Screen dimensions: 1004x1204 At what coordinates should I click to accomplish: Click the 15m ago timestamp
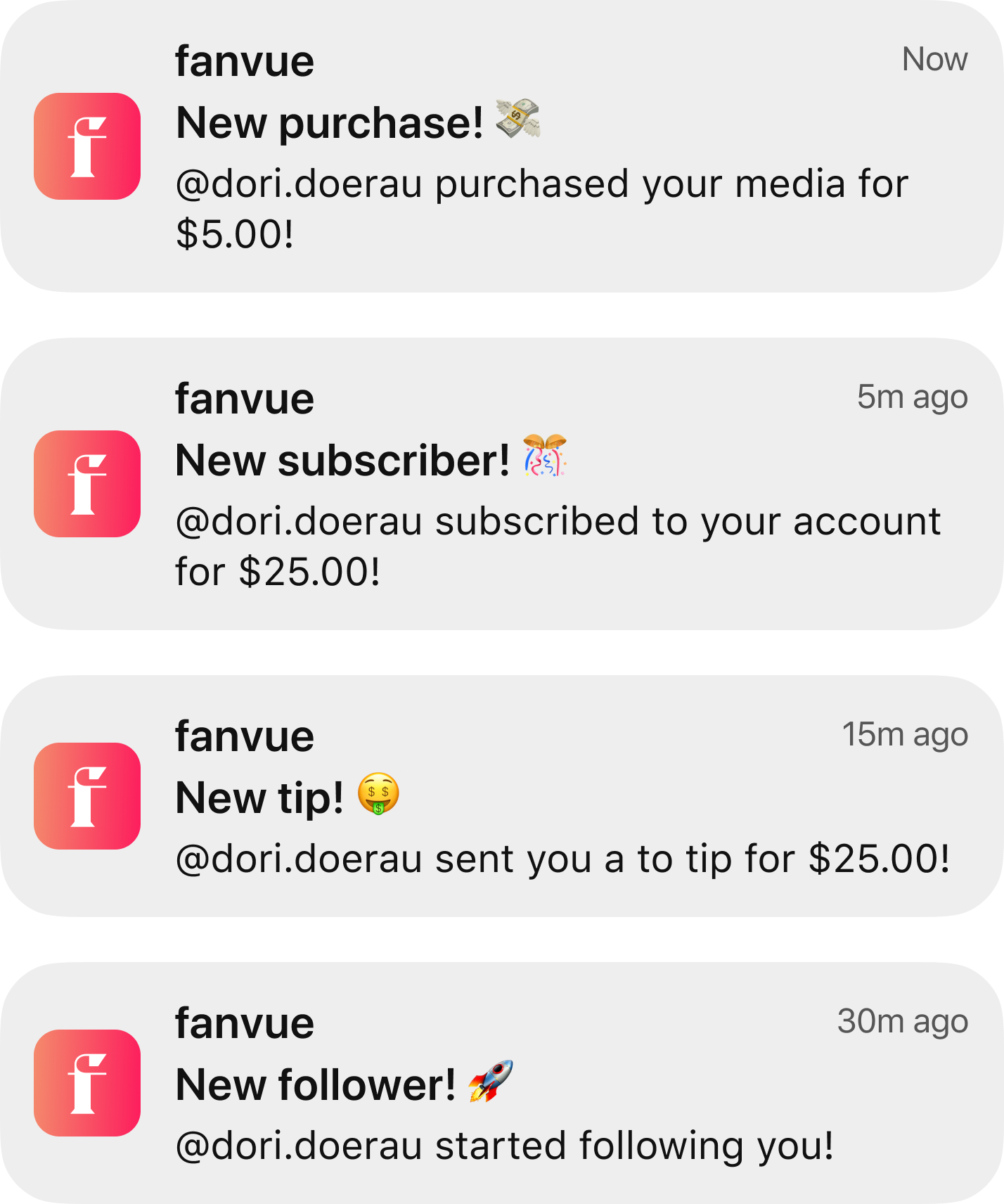pos(906,734)
